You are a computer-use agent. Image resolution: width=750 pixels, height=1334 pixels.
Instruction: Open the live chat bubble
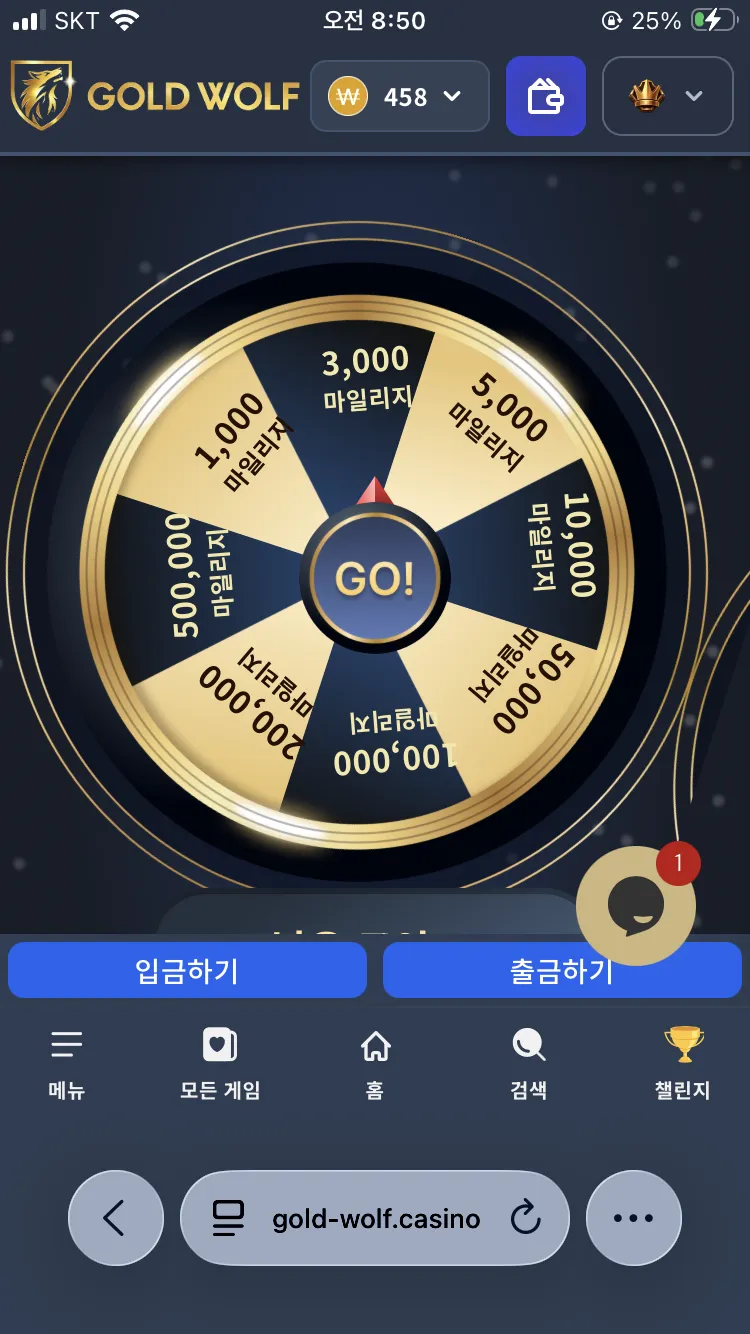[x=636, y=905]
